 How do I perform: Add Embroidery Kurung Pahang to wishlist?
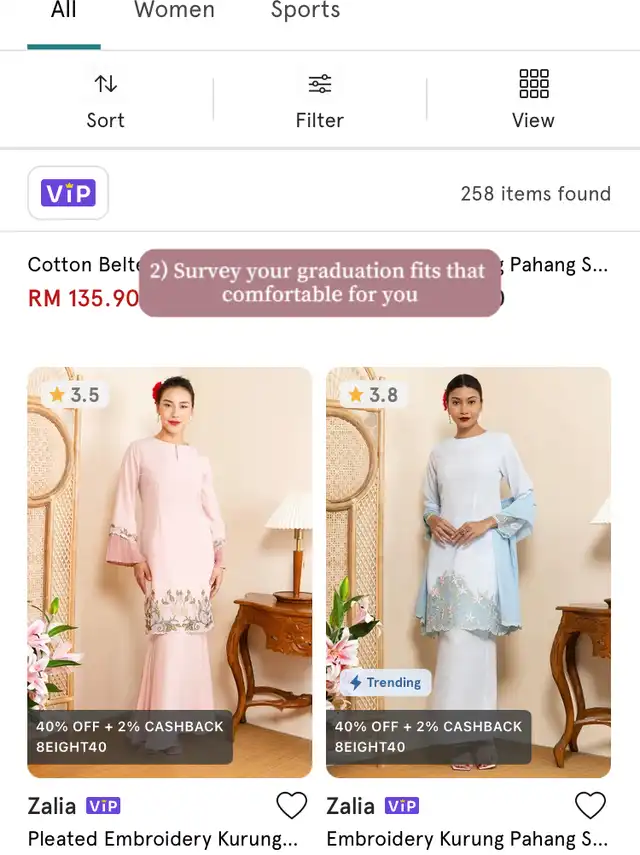point(590,805)
